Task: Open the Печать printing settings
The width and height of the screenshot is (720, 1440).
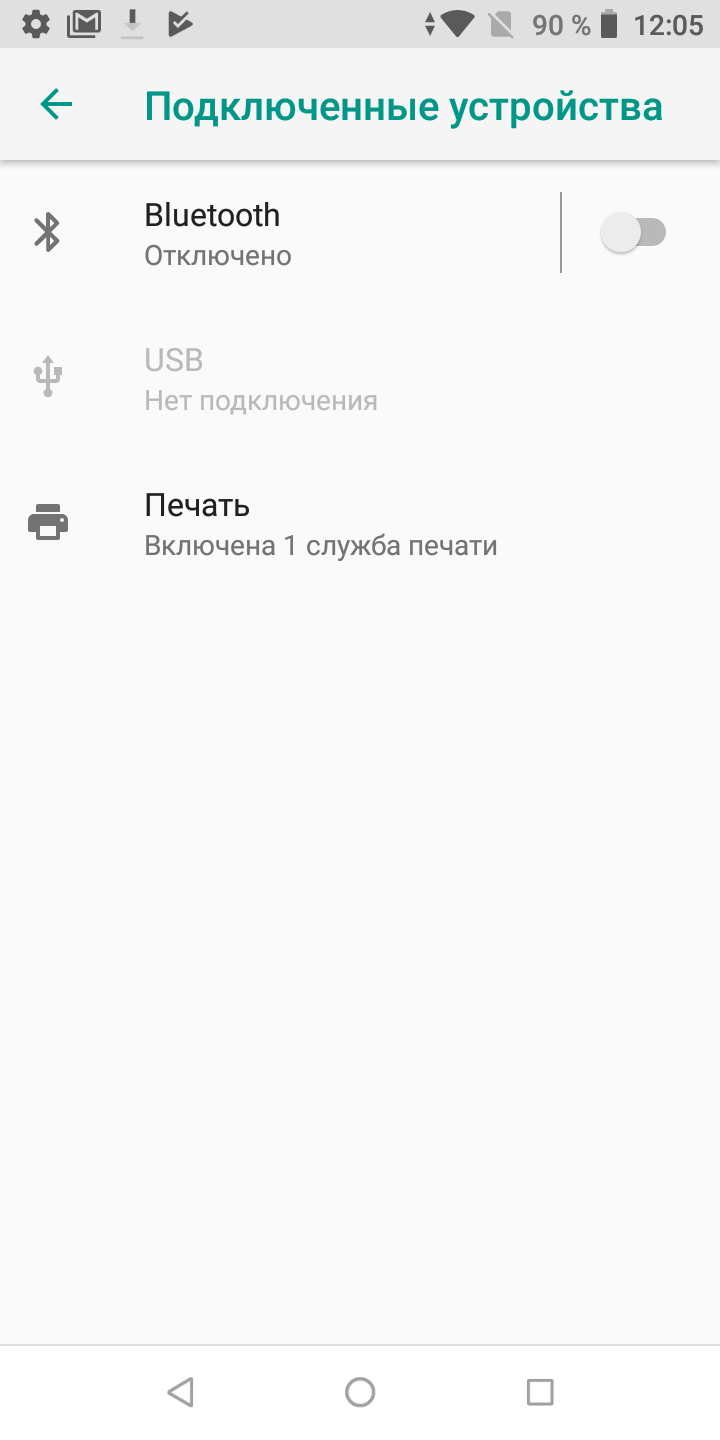Action: tap(360, 523)
